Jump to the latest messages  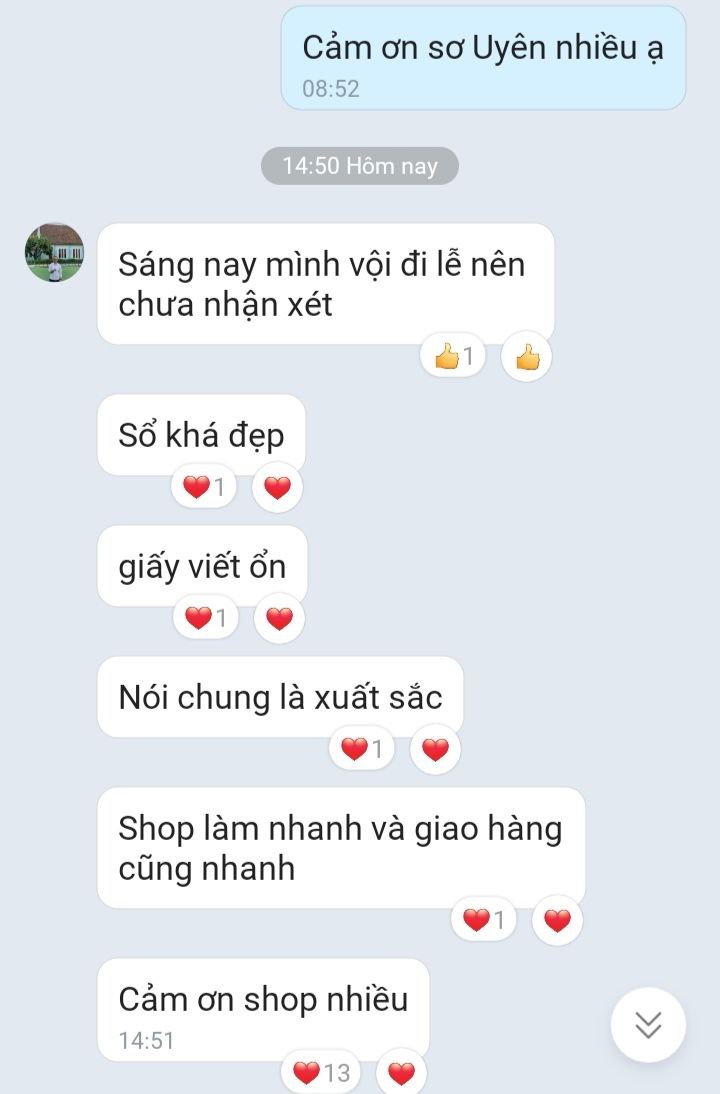(x=648, y=1025)
